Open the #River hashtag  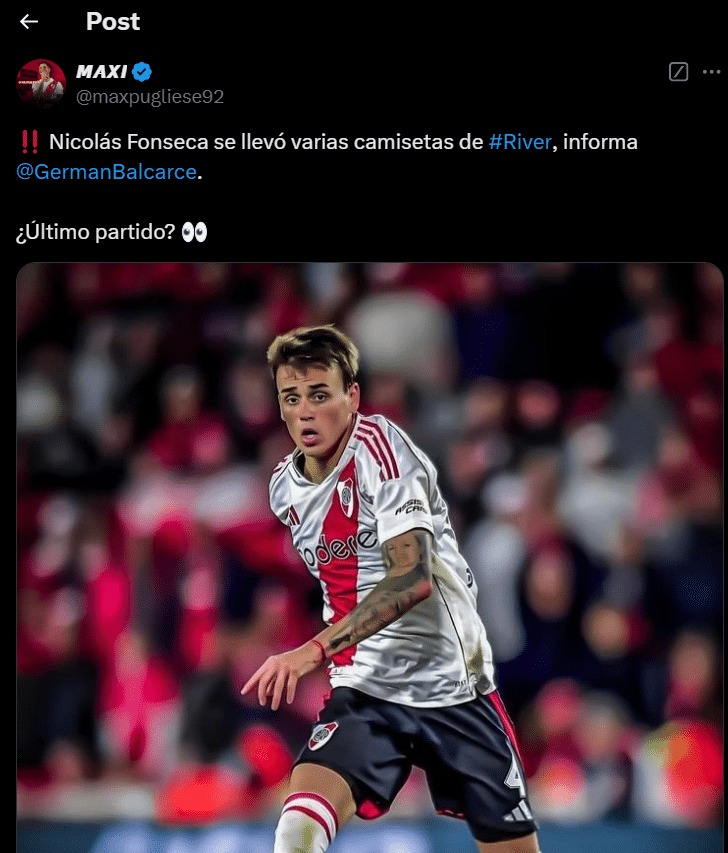click(x=519, y=142)
